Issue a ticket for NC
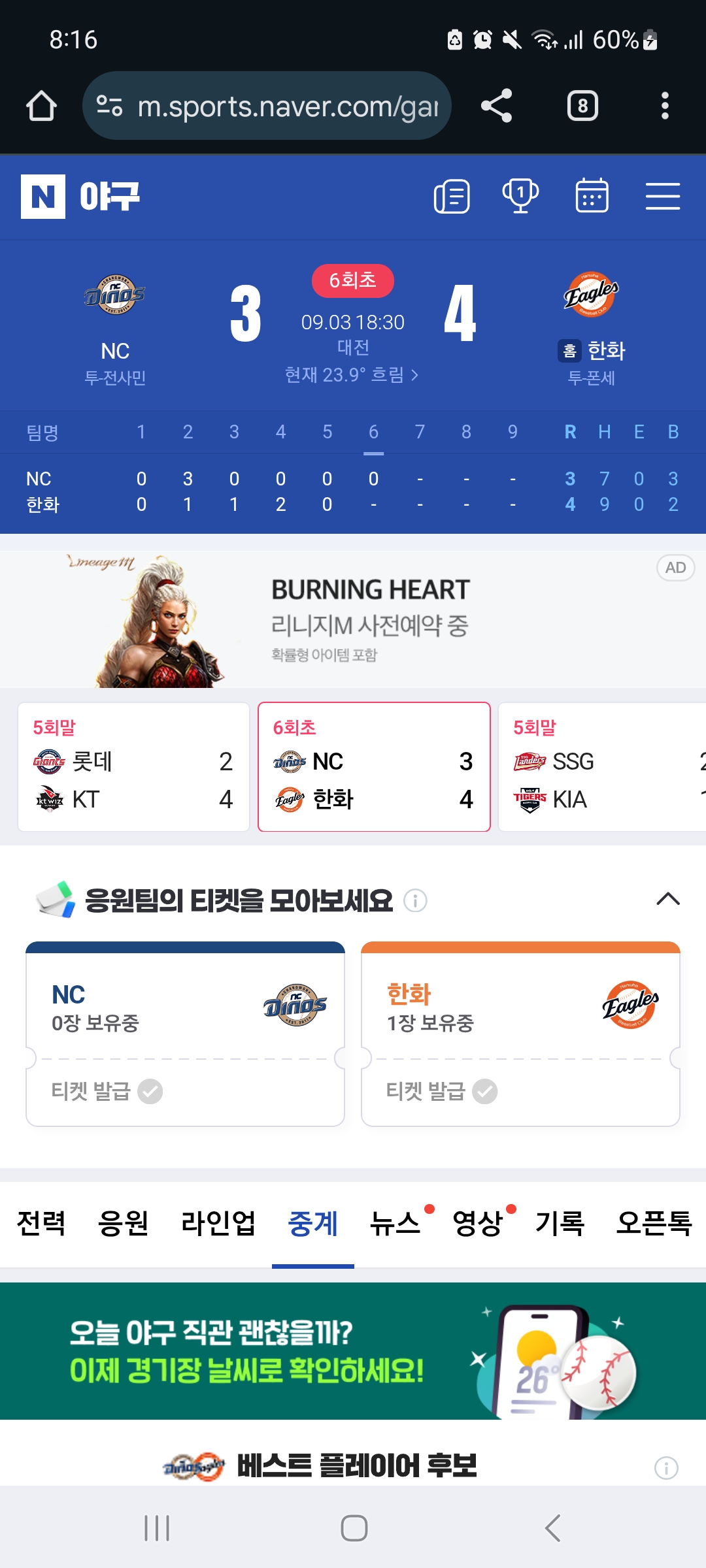706x1568 pixels. click(x=107, y=1091)
